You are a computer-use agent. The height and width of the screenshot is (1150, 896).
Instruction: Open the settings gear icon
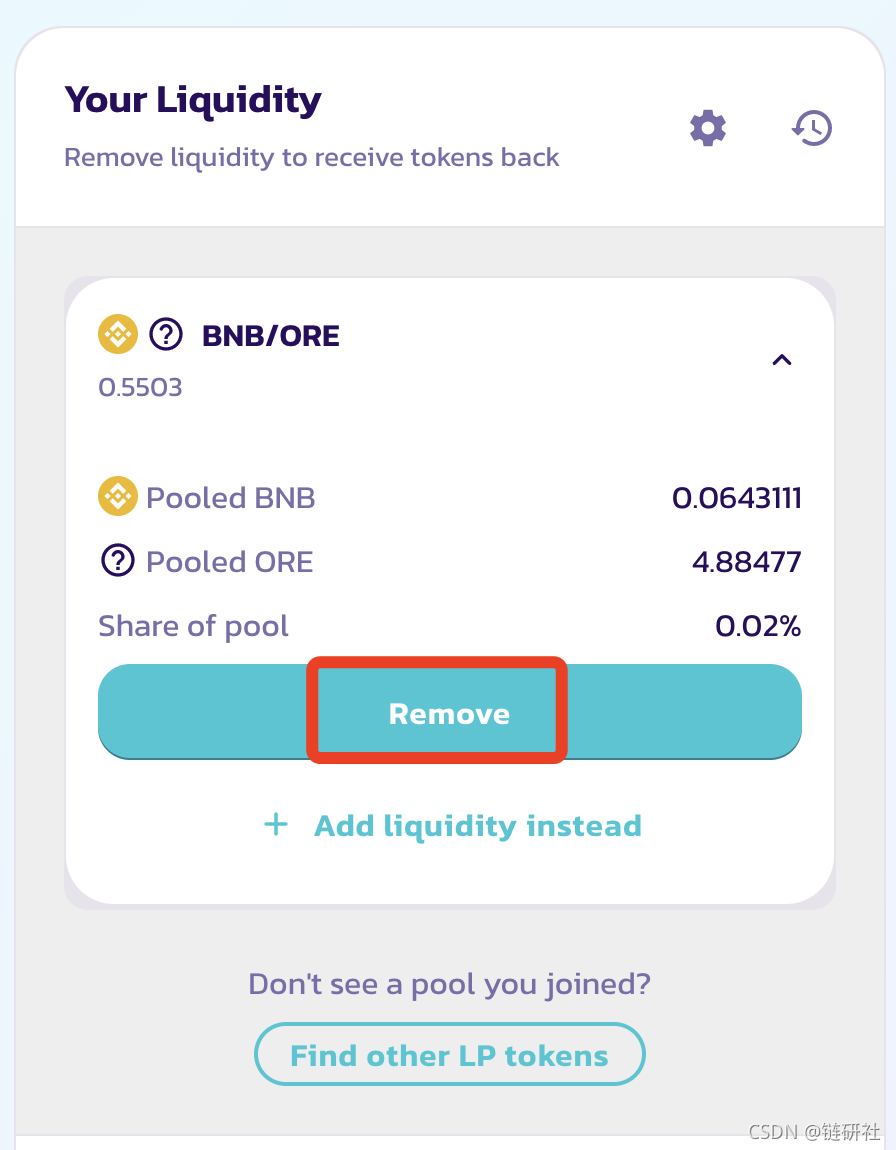coord(708,128)
